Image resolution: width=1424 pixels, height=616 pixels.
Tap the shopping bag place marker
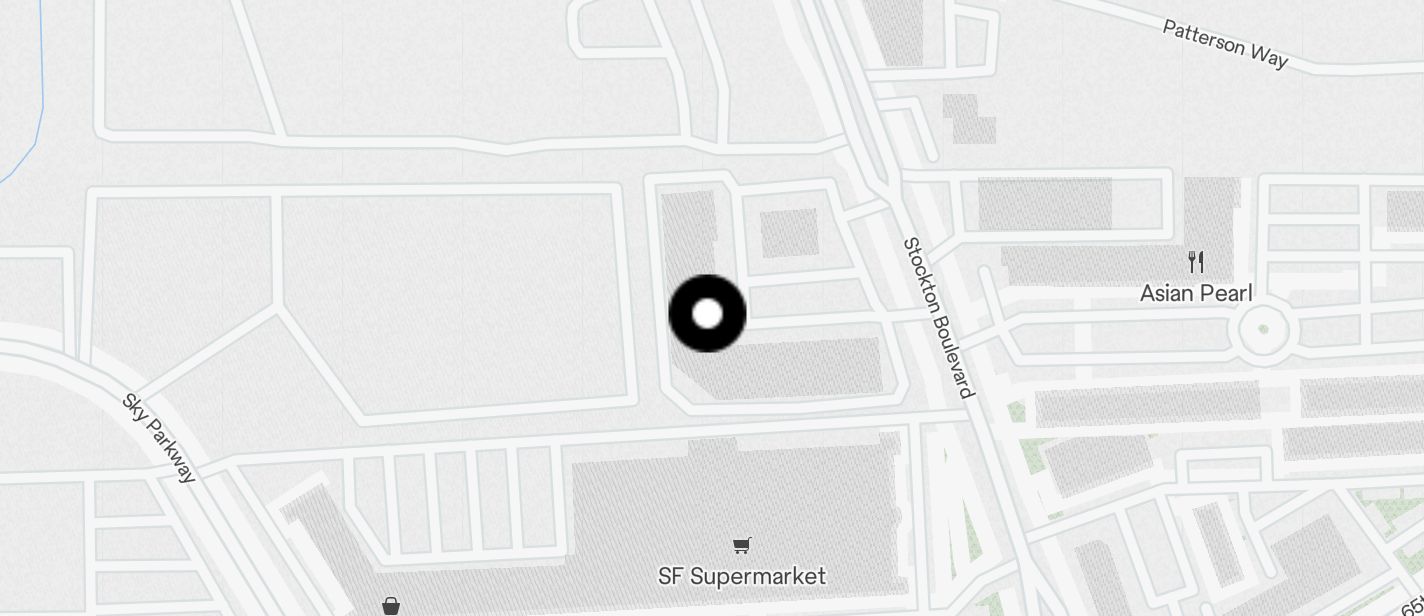pyautogui.click(x=391, y=605)
